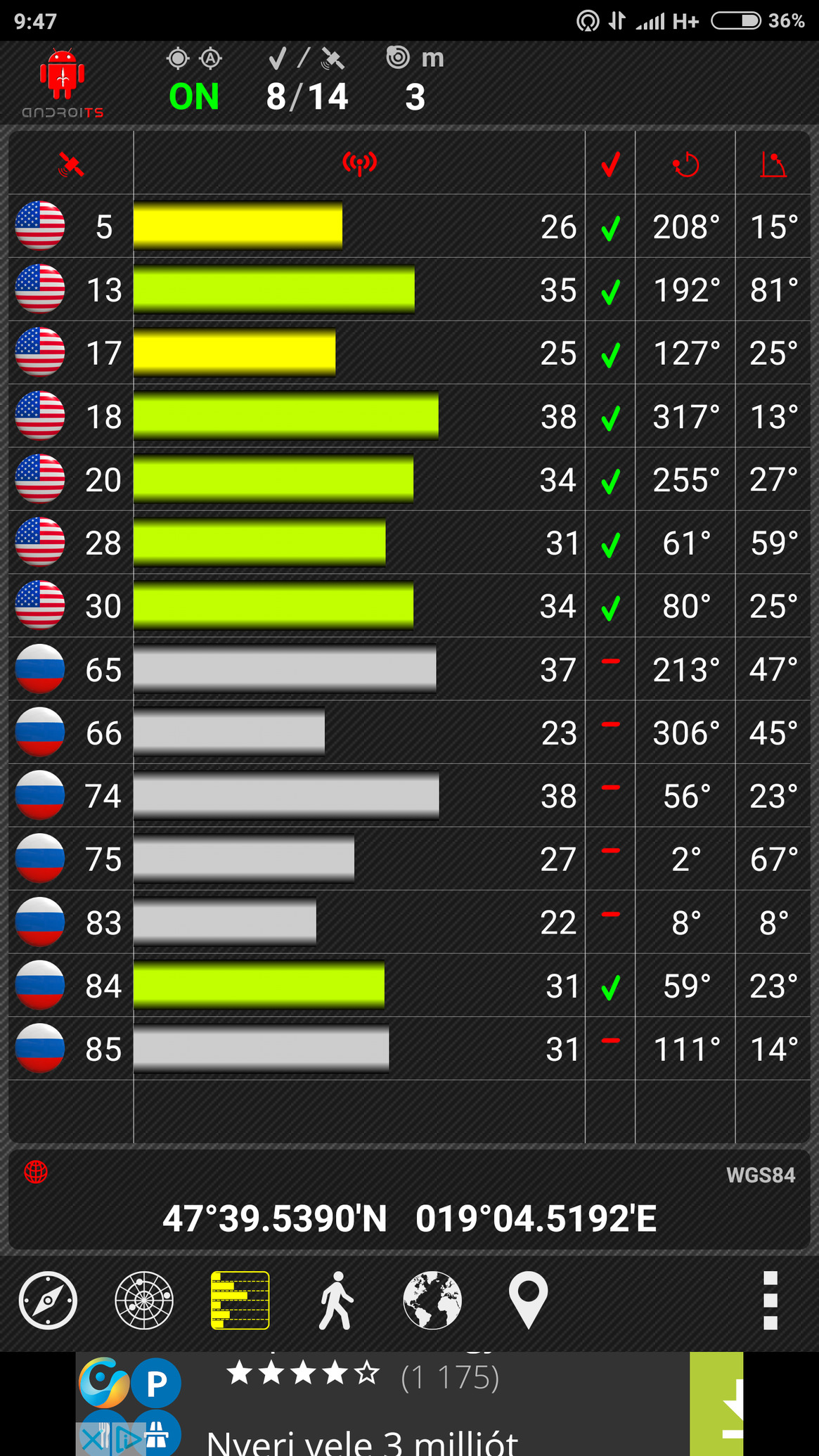Open the location pin view
Image resolution: width=819 pixels, height=1456 pixels.
(x=528, y=1301)
